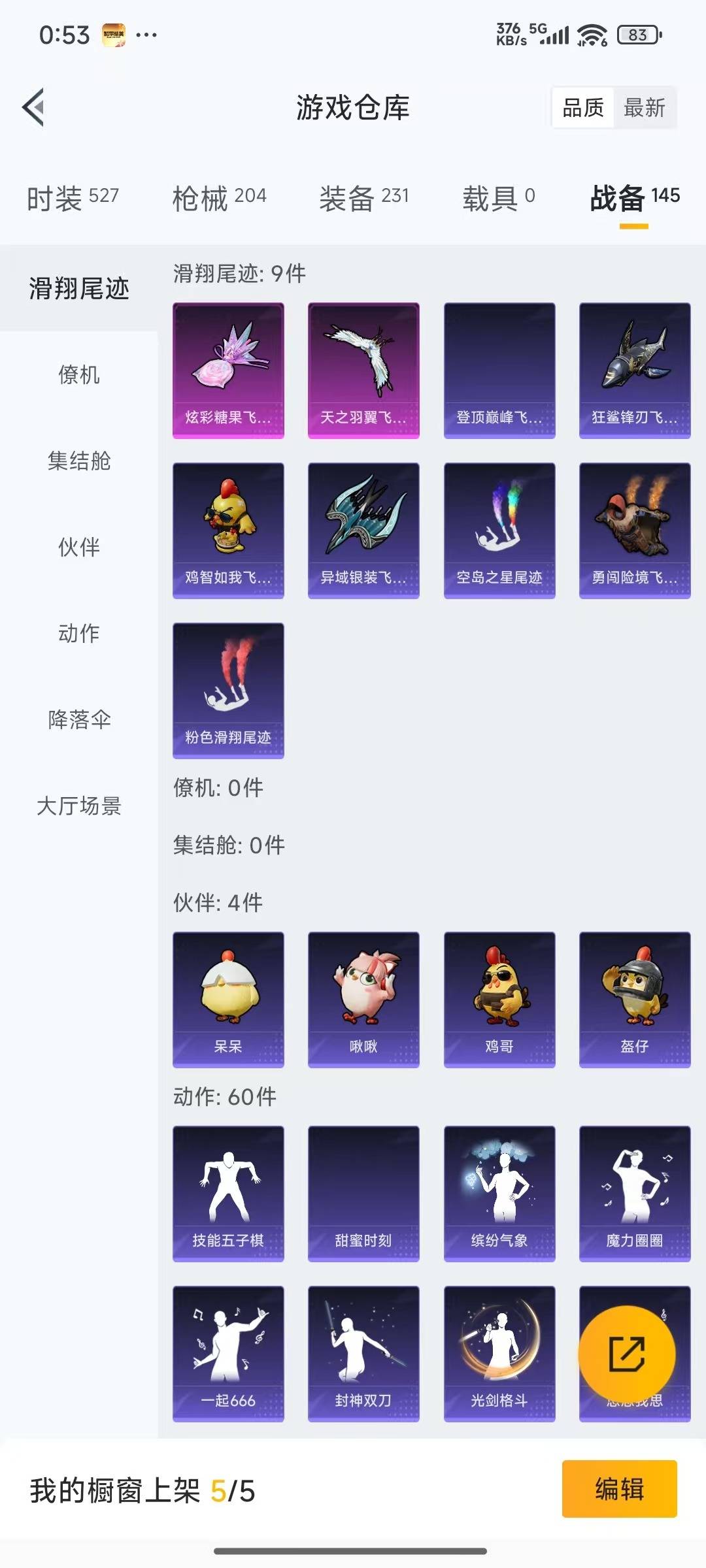This screenshot has width=706, height=1568.
Task: Open the 大厅场景 lobby scene category
Action: pos(78,807)
